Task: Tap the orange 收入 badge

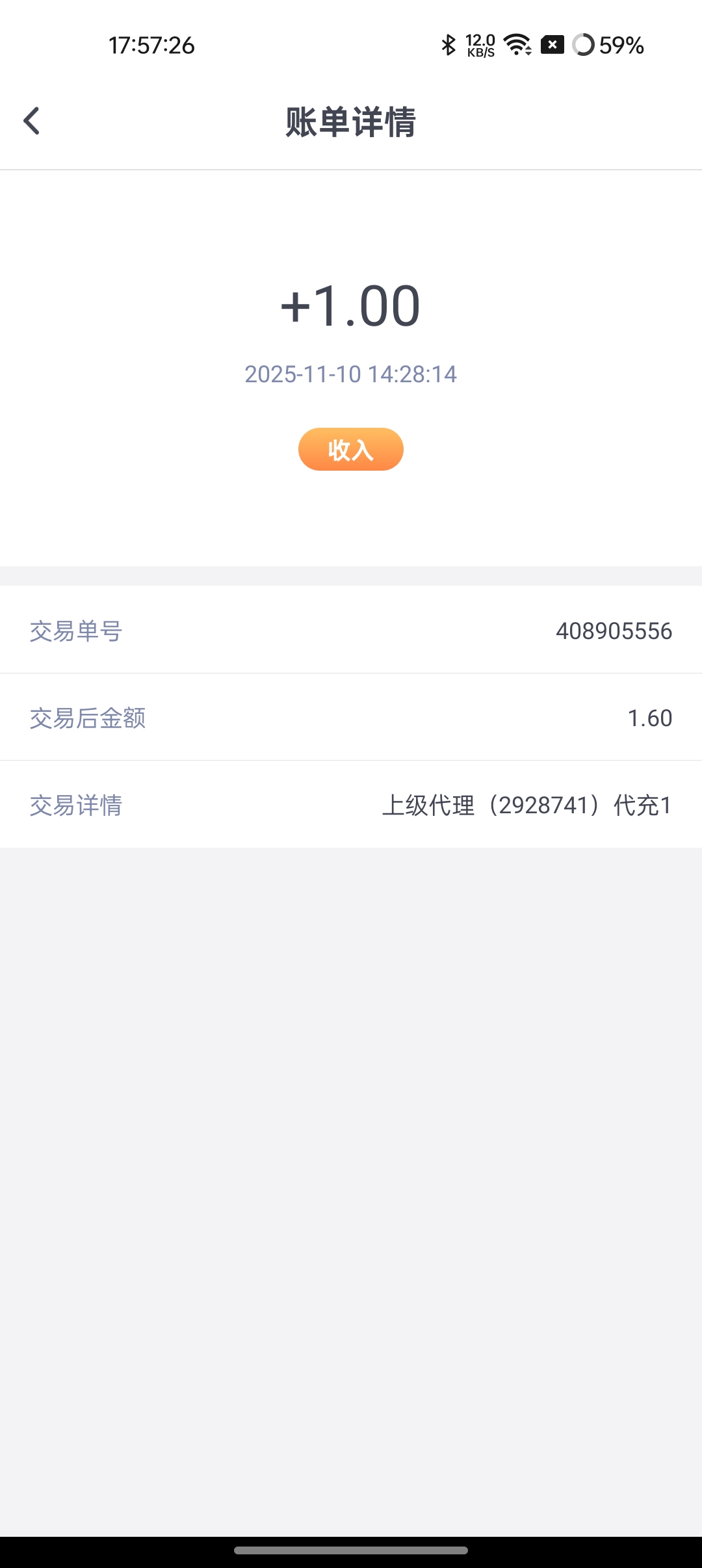Action: click(x=350, y=449)
